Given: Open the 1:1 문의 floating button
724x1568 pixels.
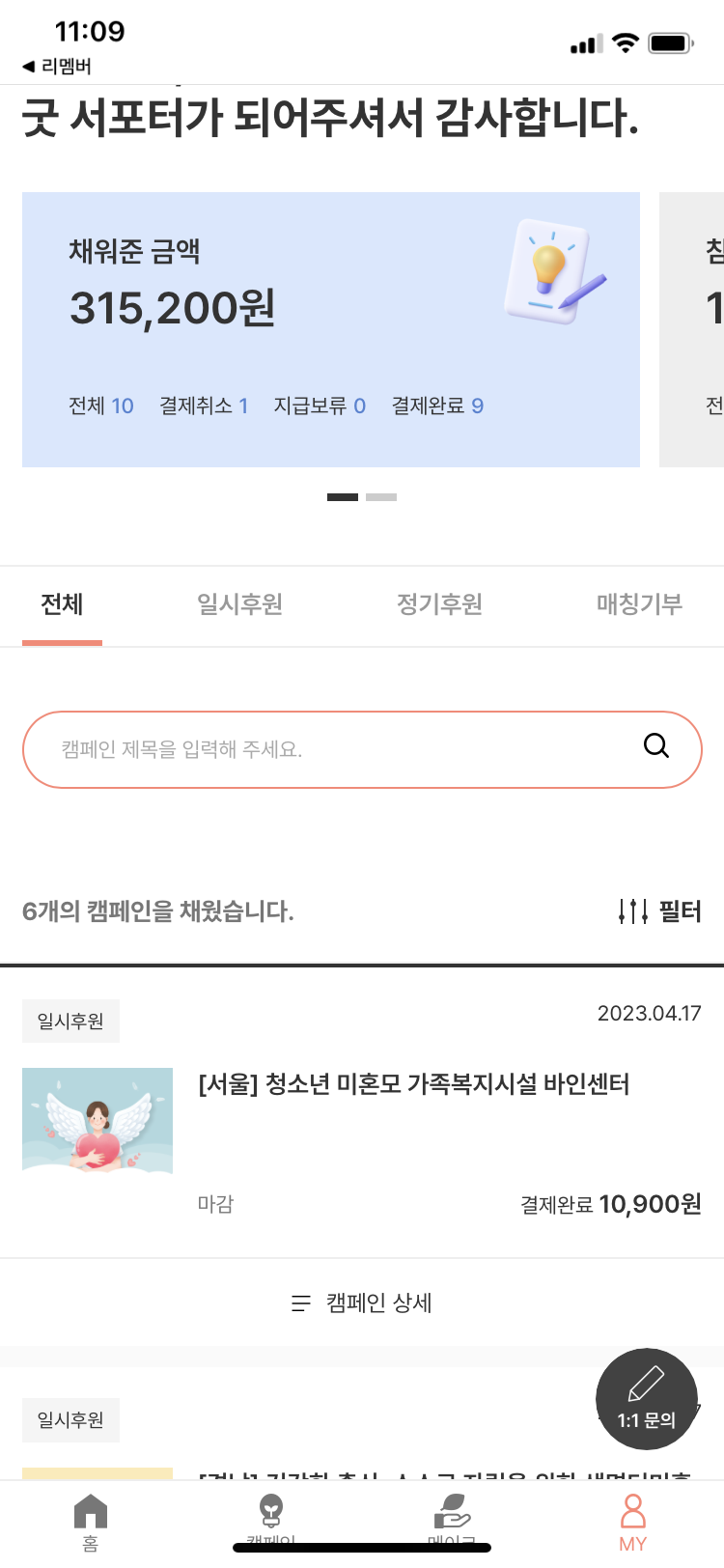Looking at the screenshot, I should tap(647, 1399).
